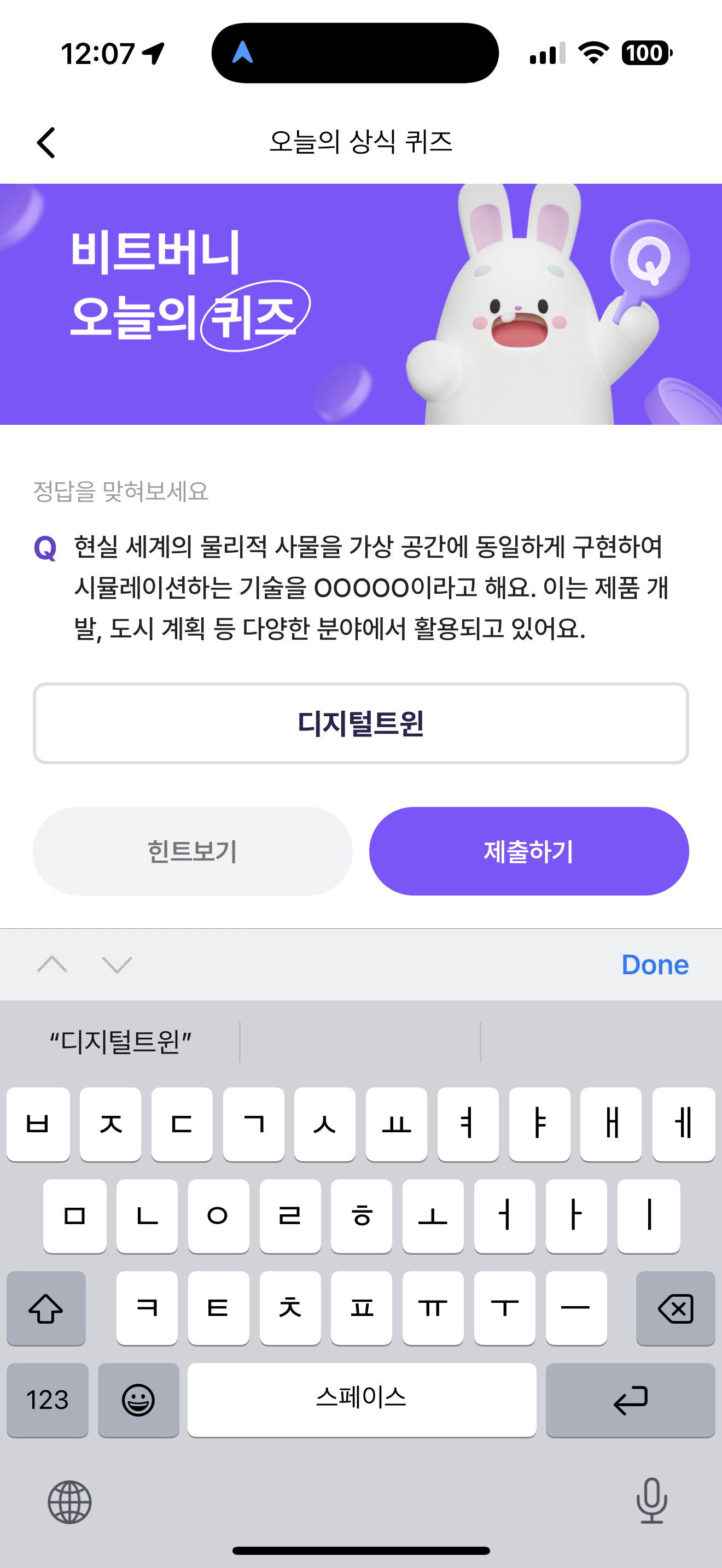Tap the globe language switch key
This screenshot has height=1568, width=722.
[x=69, y=1502]
